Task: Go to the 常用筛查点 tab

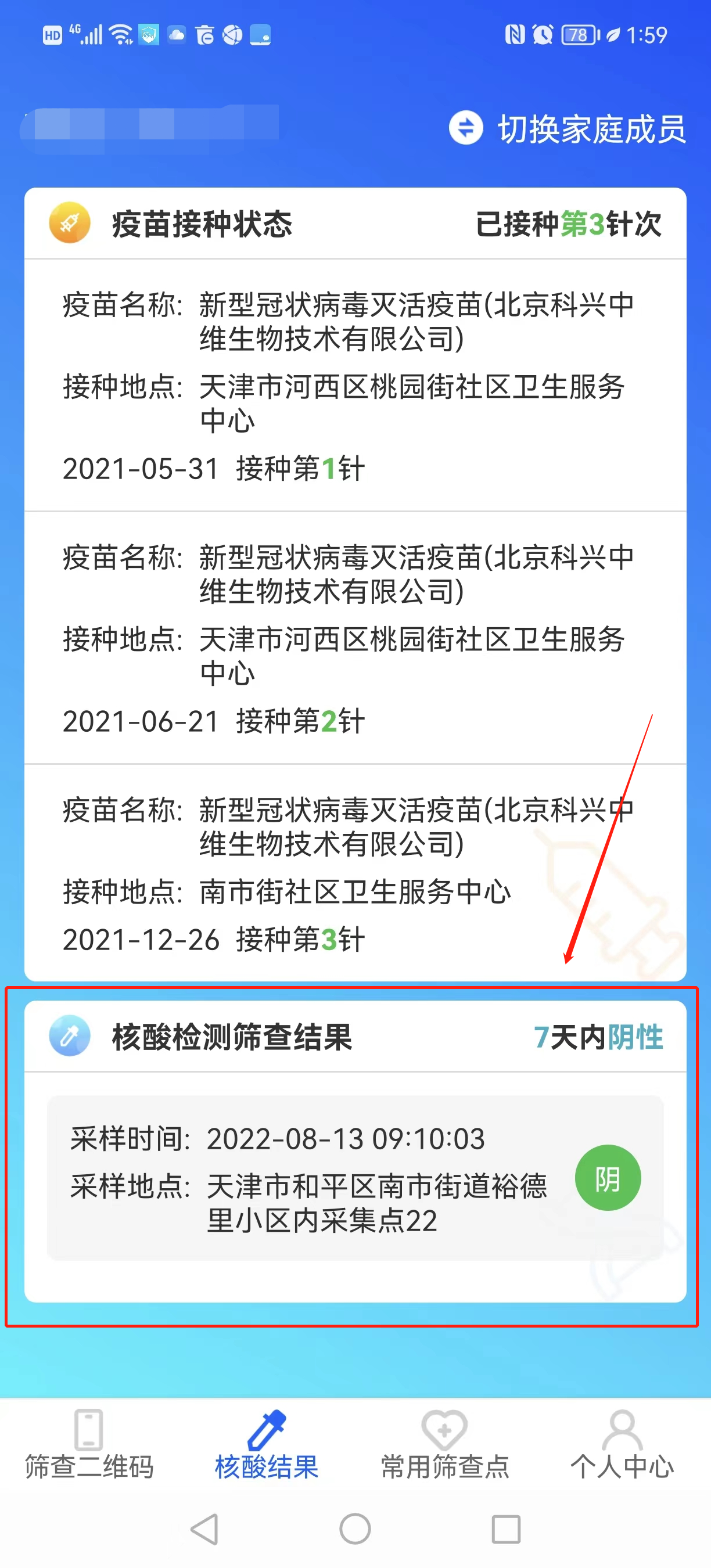Action: [x=444, y=1445]
